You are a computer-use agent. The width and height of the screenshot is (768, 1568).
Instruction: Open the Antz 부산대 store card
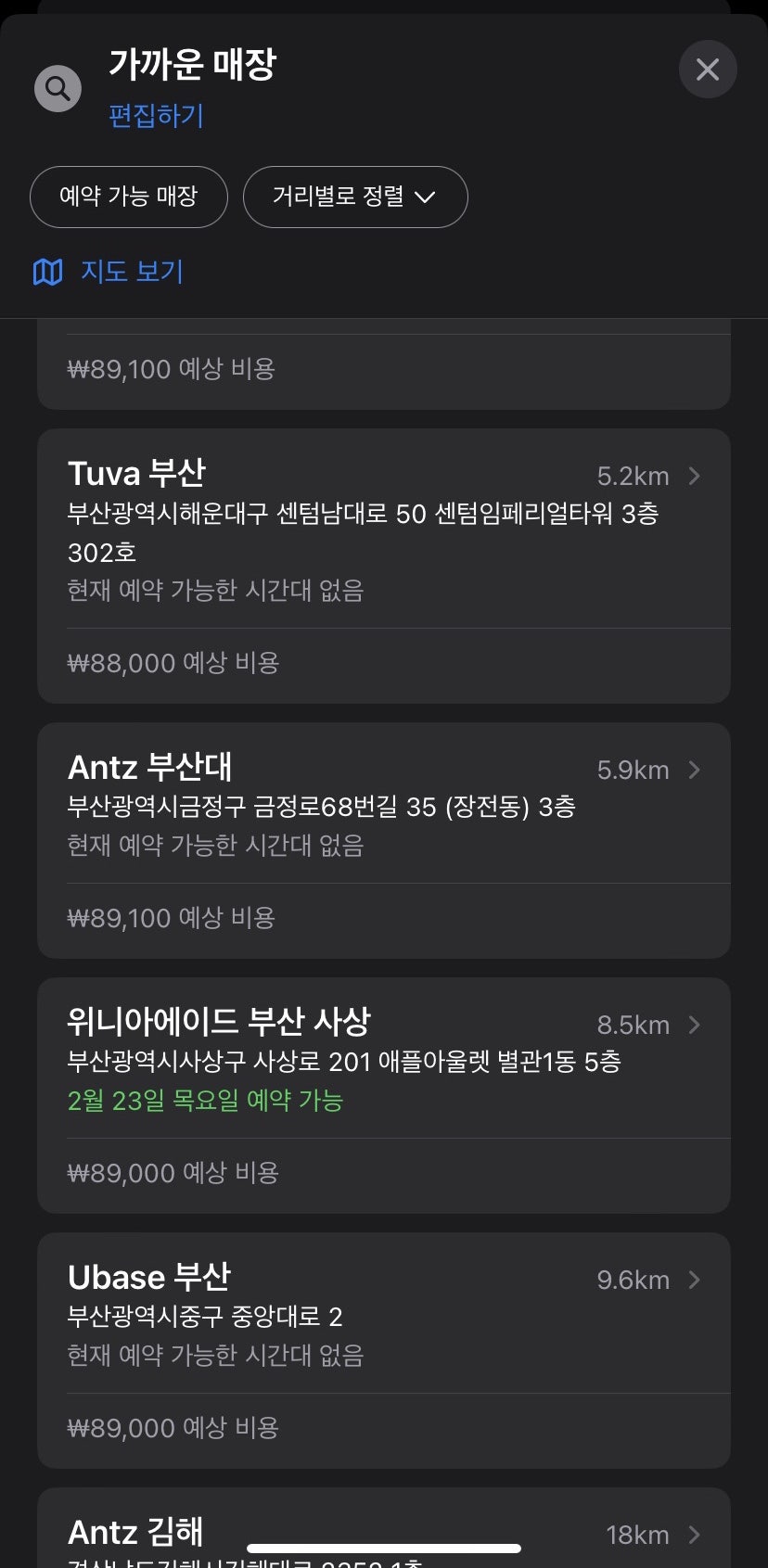(x=384, y=840)
